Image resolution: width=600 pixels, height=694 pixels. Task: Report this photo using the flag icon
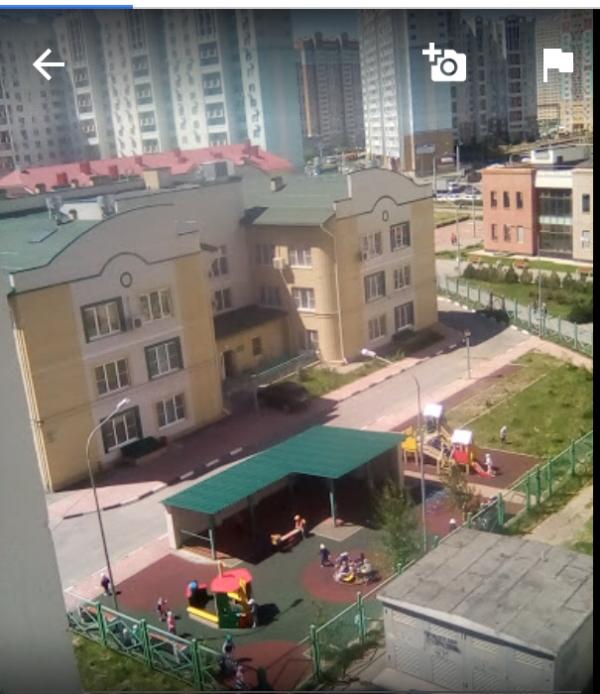pos(557,64)
